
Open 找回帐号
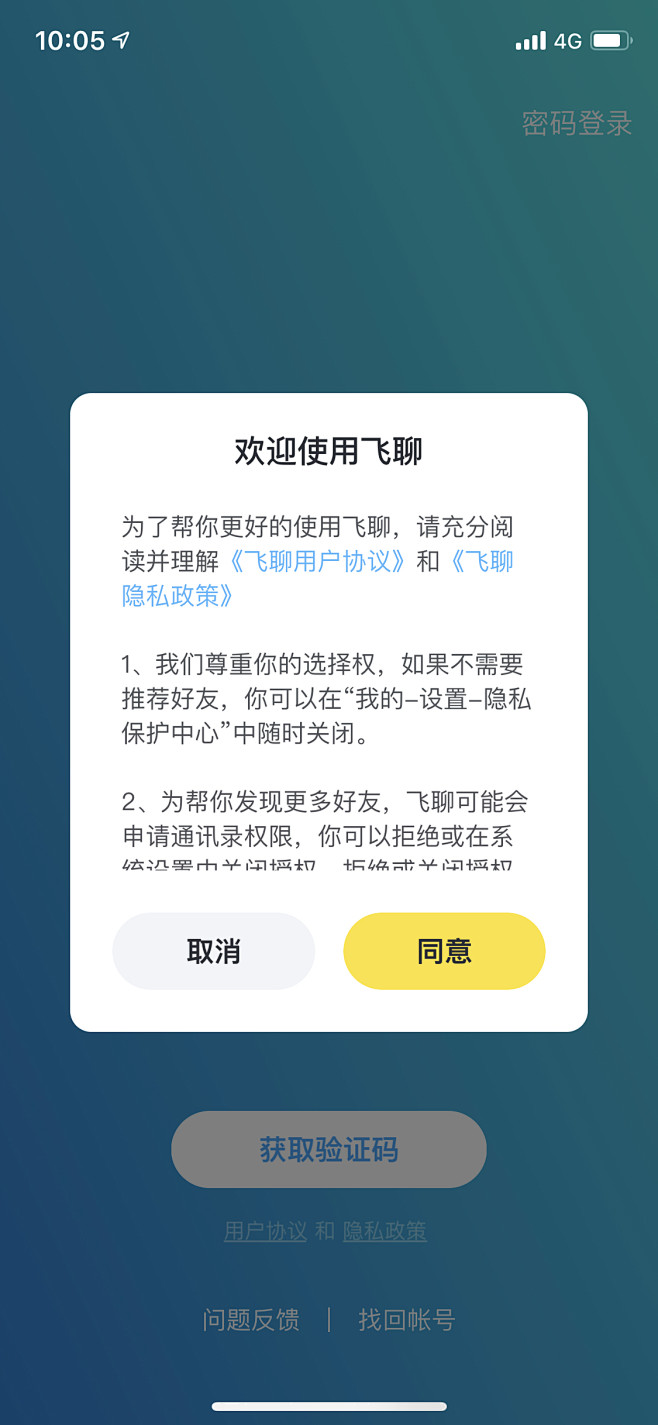coord(406,1320)
